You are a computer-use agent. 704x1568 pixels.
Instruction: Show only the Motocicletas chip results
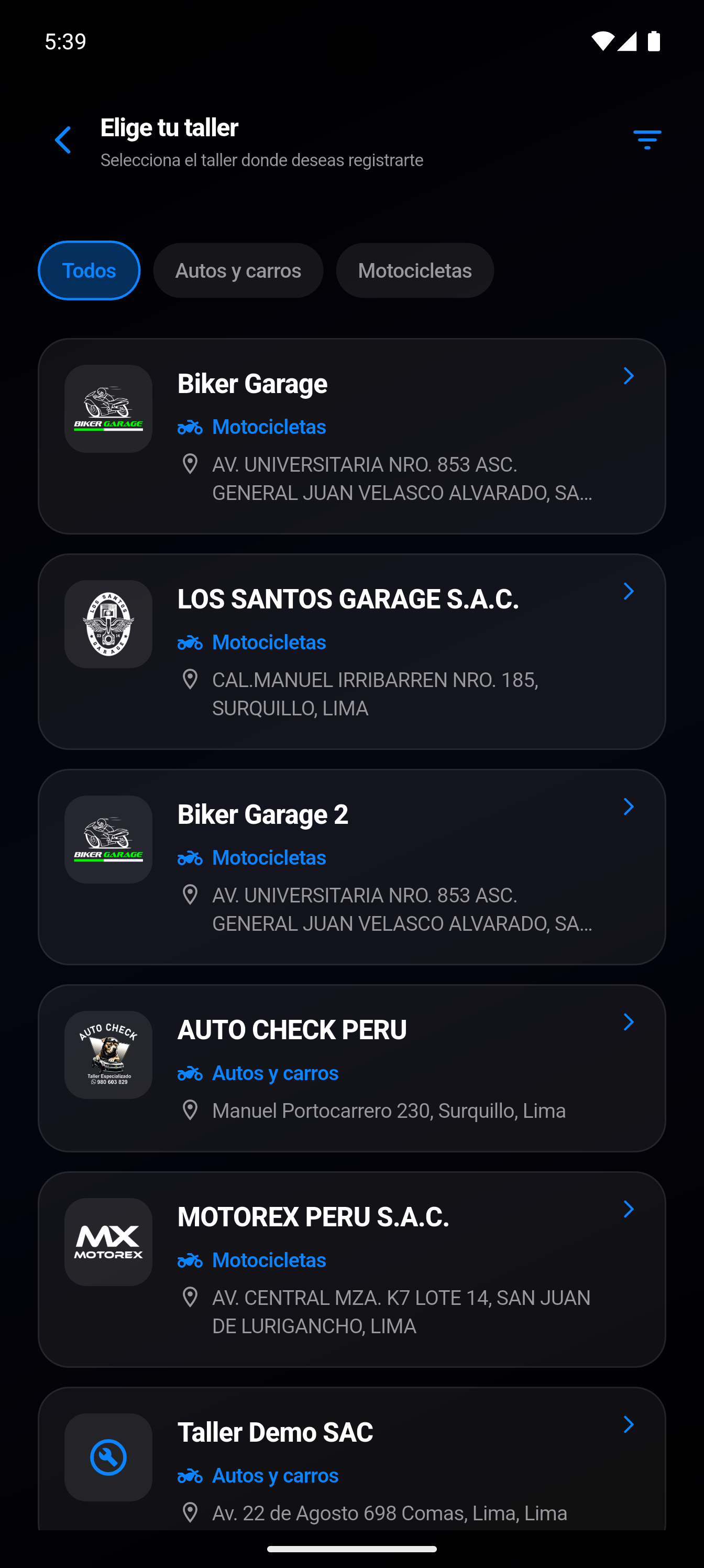pos(414,270)
